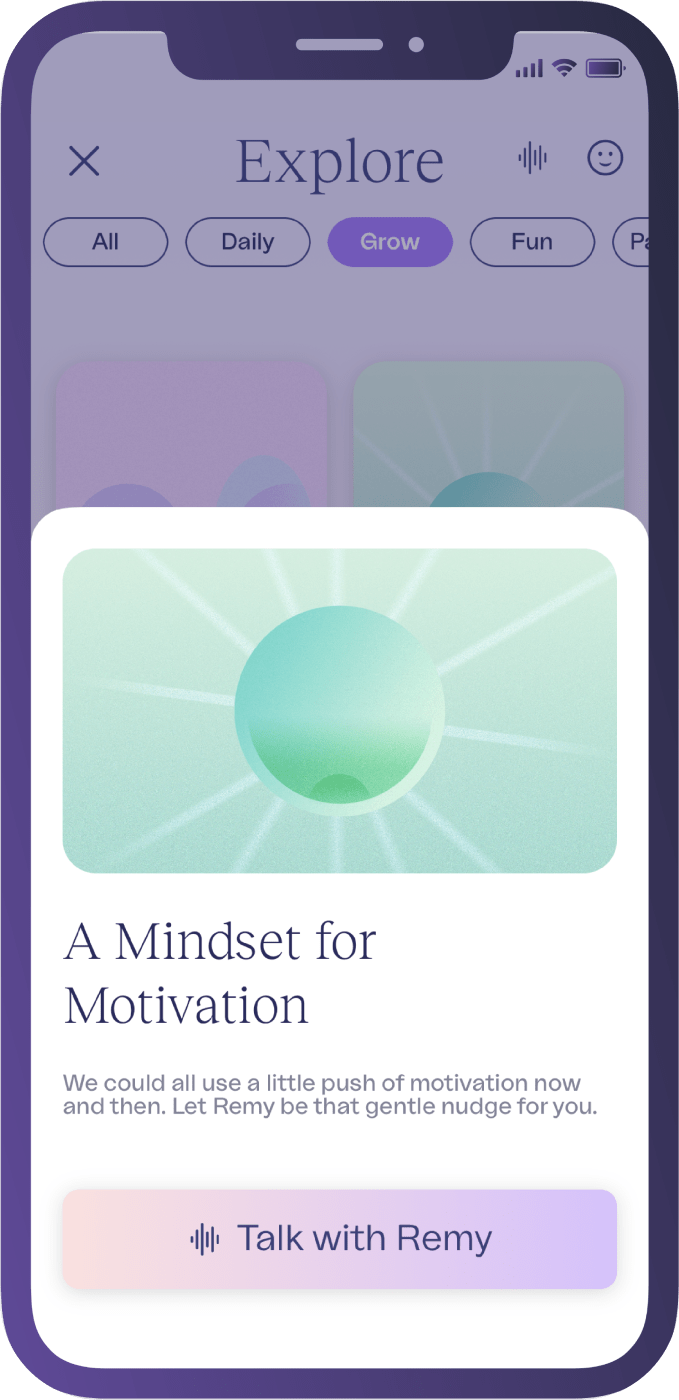Start Talk with Remy
The height and width of the screenshot is (1400, 679).
pyautogui.click(x=340, y=1239)
